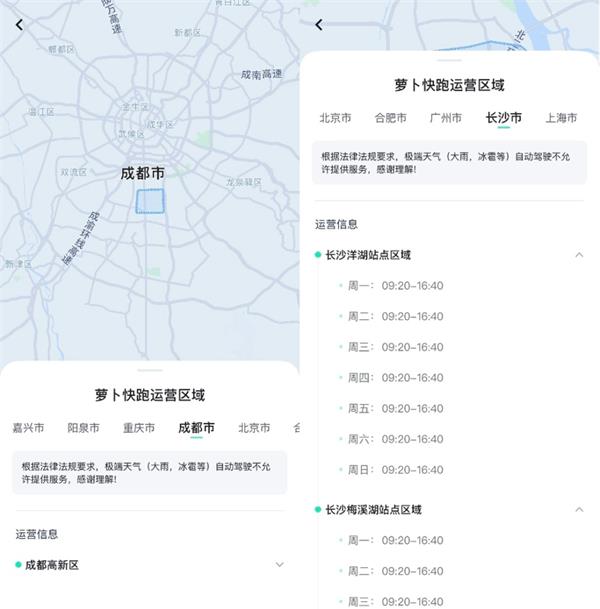Image resolution: width=600 pixels, height=609 pixels.
Task: Collapse the 长沙梅溪湖站点区域 schedule
Action: 579,510
